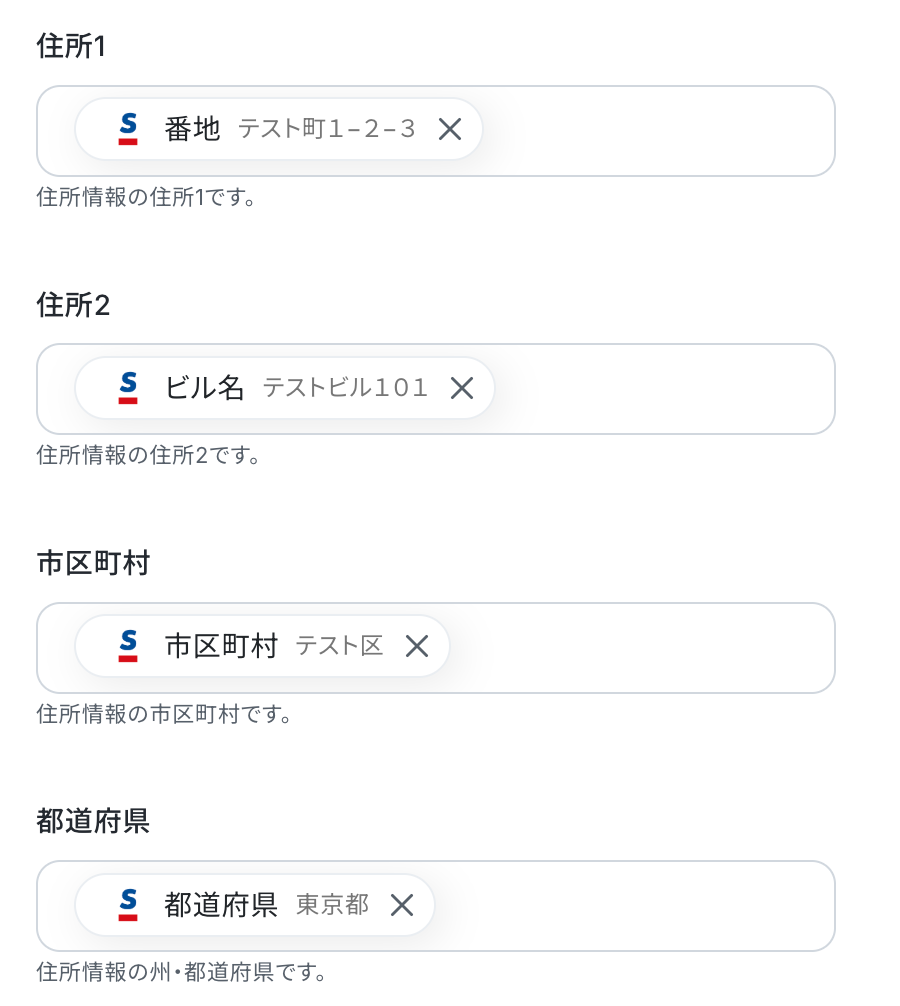Remove the 市区町村 テスト区 chip

(417, 646)
